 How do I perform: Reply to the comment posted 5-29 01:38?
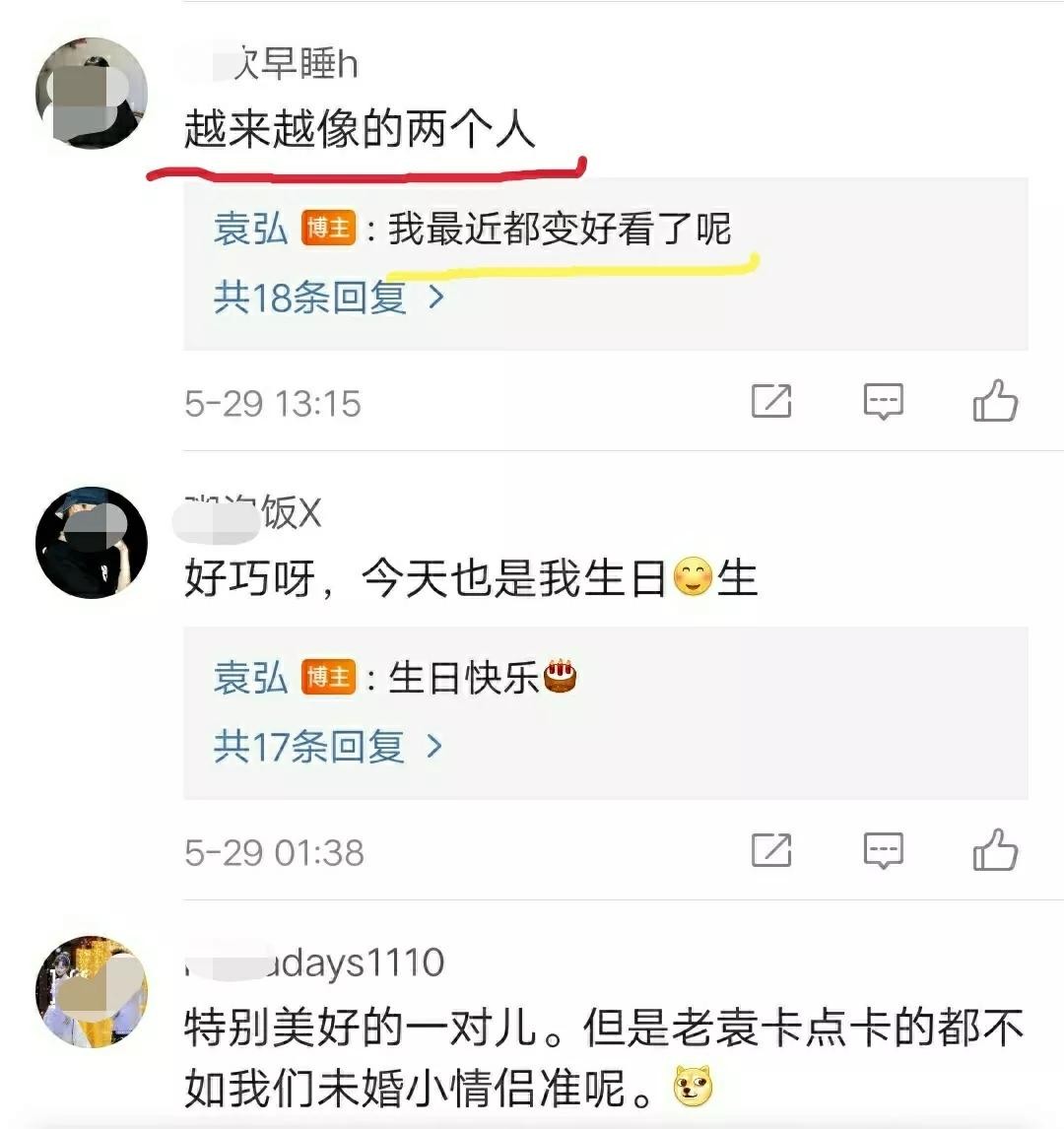click(883, 849)
